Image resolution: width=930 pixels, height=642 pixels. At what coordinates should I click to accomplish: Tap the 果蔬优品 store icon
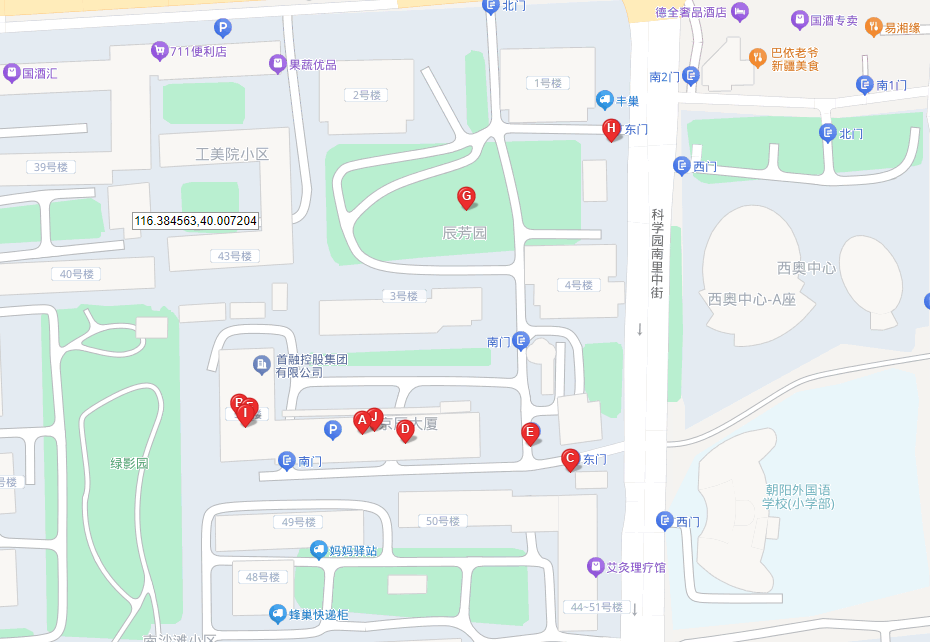coord(278,65)
